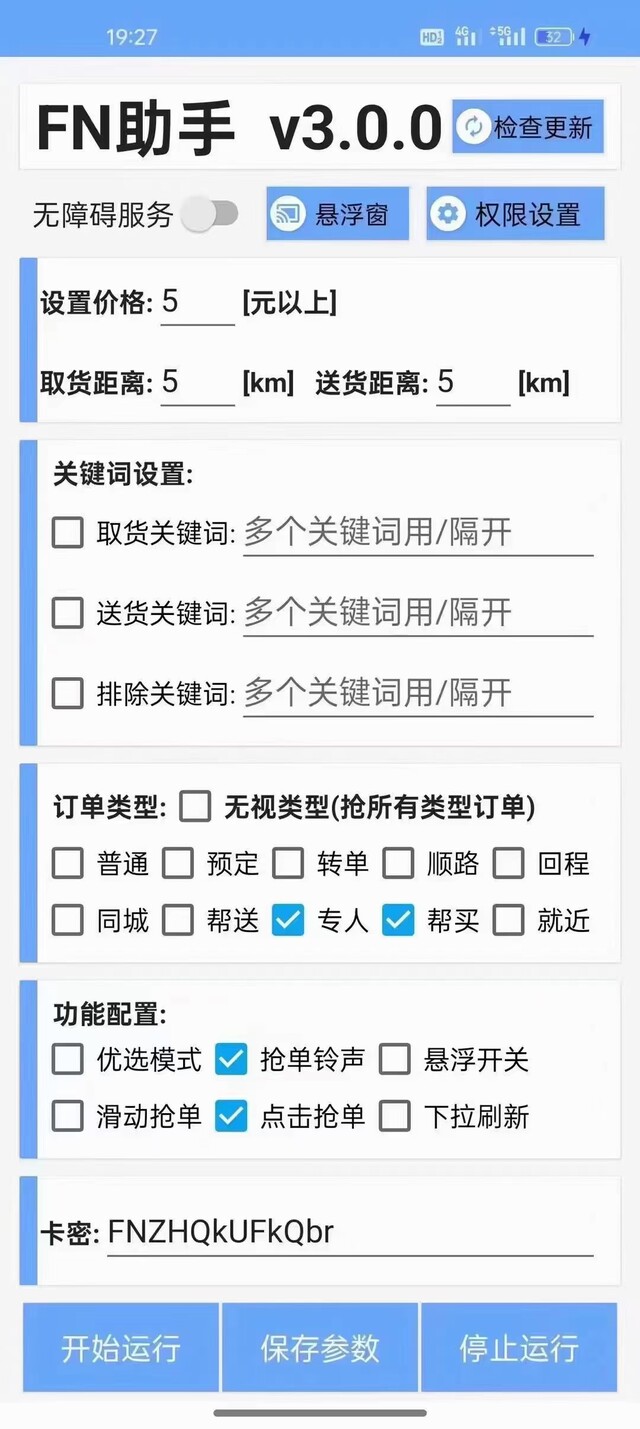Tap 开始运行 to start
The width and height of the screenshot is (640, 1429).
click(121, 1348)
